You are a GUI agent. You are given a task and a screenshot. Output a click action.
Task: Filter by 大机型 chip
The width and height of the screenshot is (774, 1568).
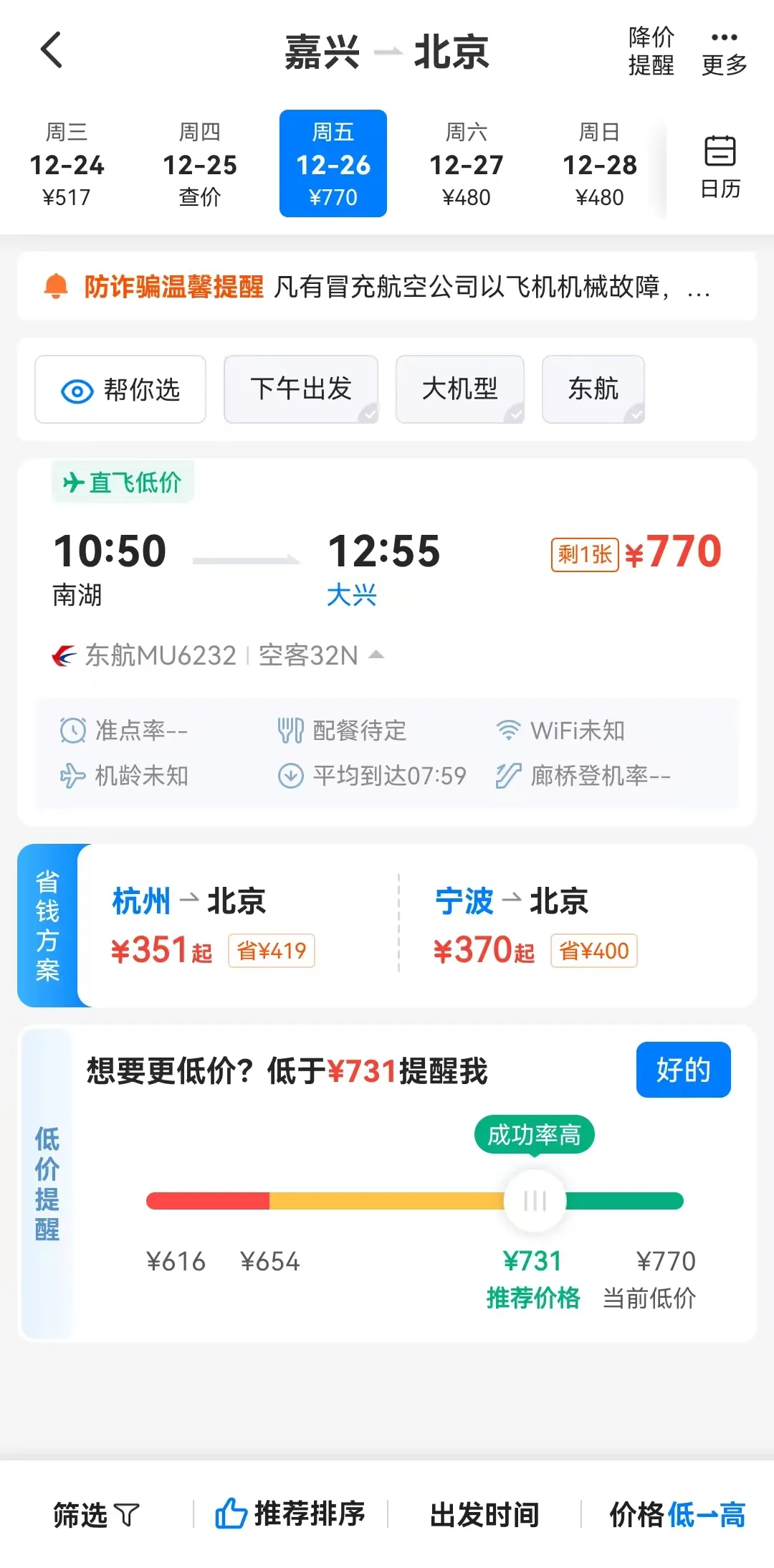click(x=459, y=389)
